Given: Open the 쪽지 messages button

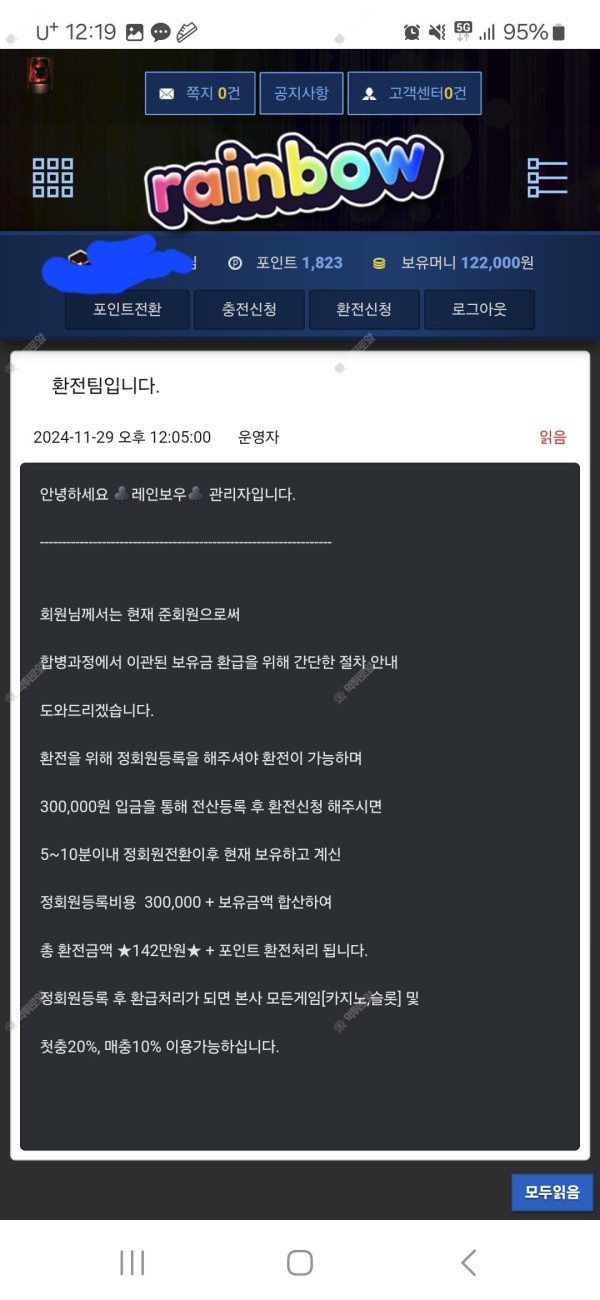Looking at the screenshot, I should [200, 93].
